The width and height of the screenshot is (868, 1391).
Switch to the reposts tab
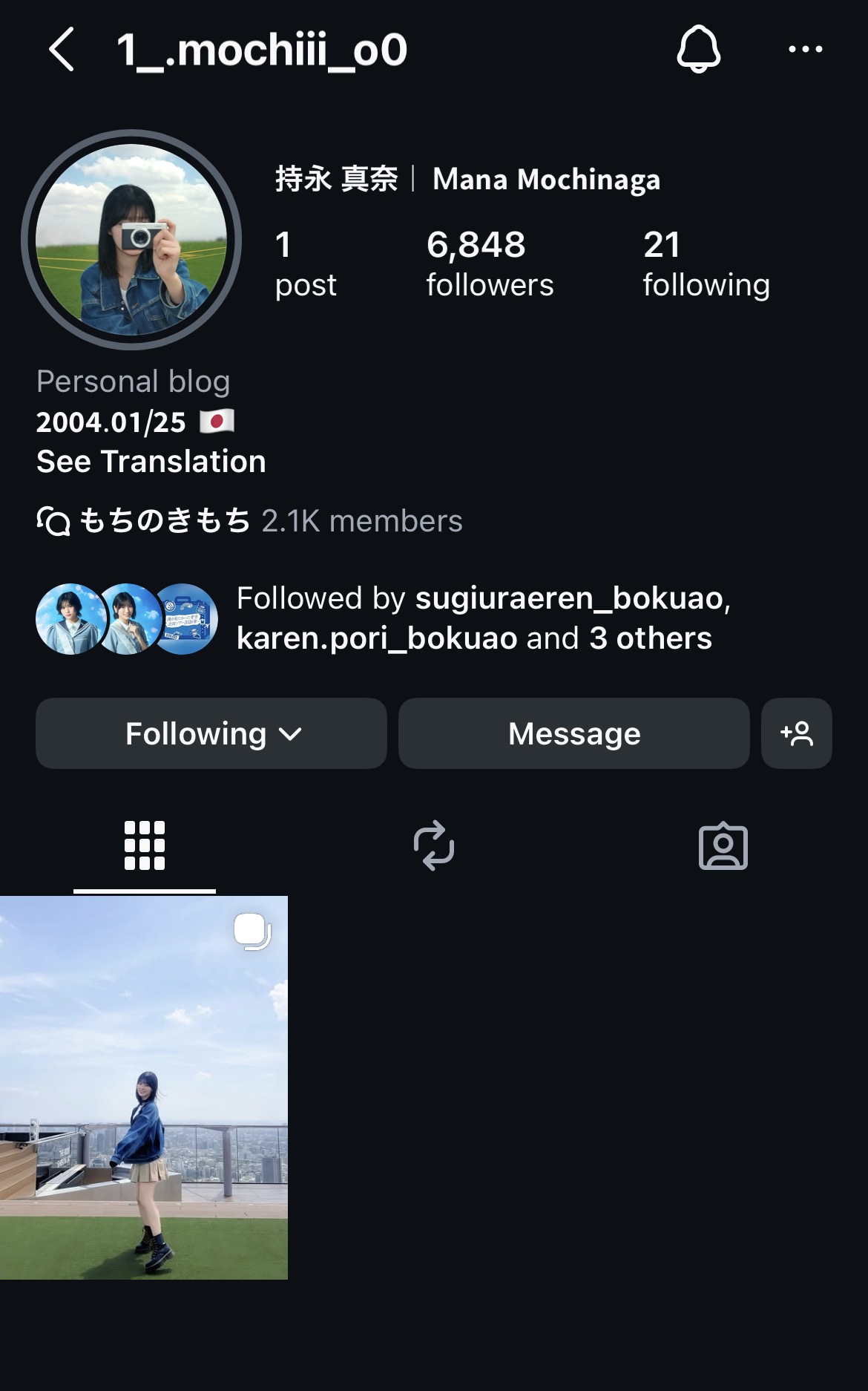pyautogui.click(x=434, y=845)
